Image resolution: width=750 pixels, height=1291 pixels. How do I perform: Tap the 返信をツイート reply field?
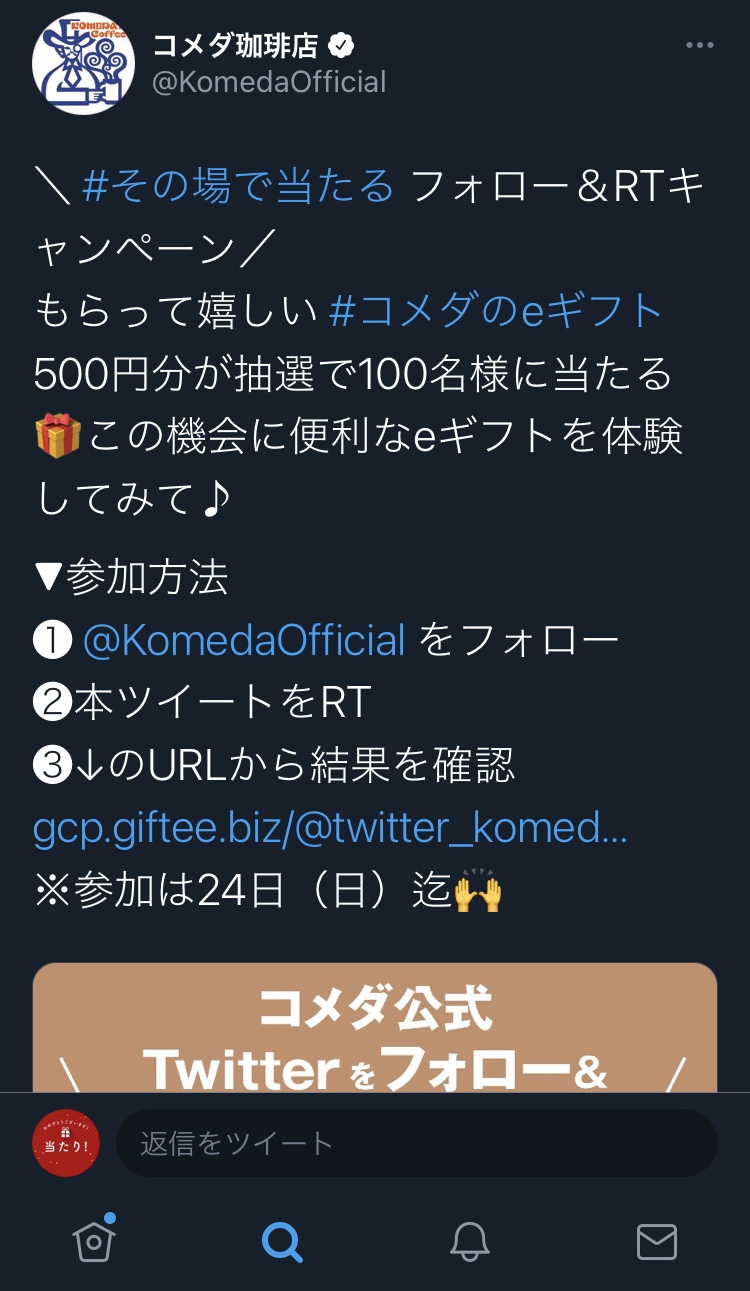click(x=416, y=1143)
